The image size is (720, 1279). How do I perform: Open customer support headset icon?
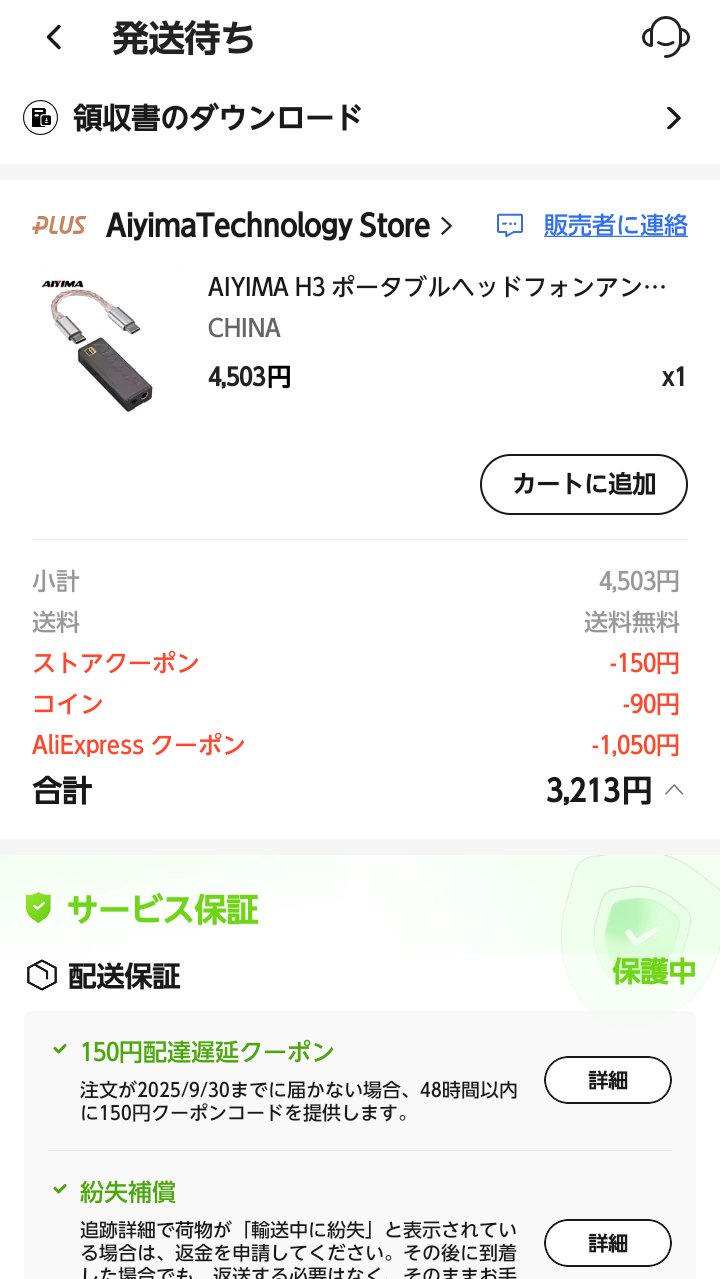pyautogui.click(x=665, y=39)
